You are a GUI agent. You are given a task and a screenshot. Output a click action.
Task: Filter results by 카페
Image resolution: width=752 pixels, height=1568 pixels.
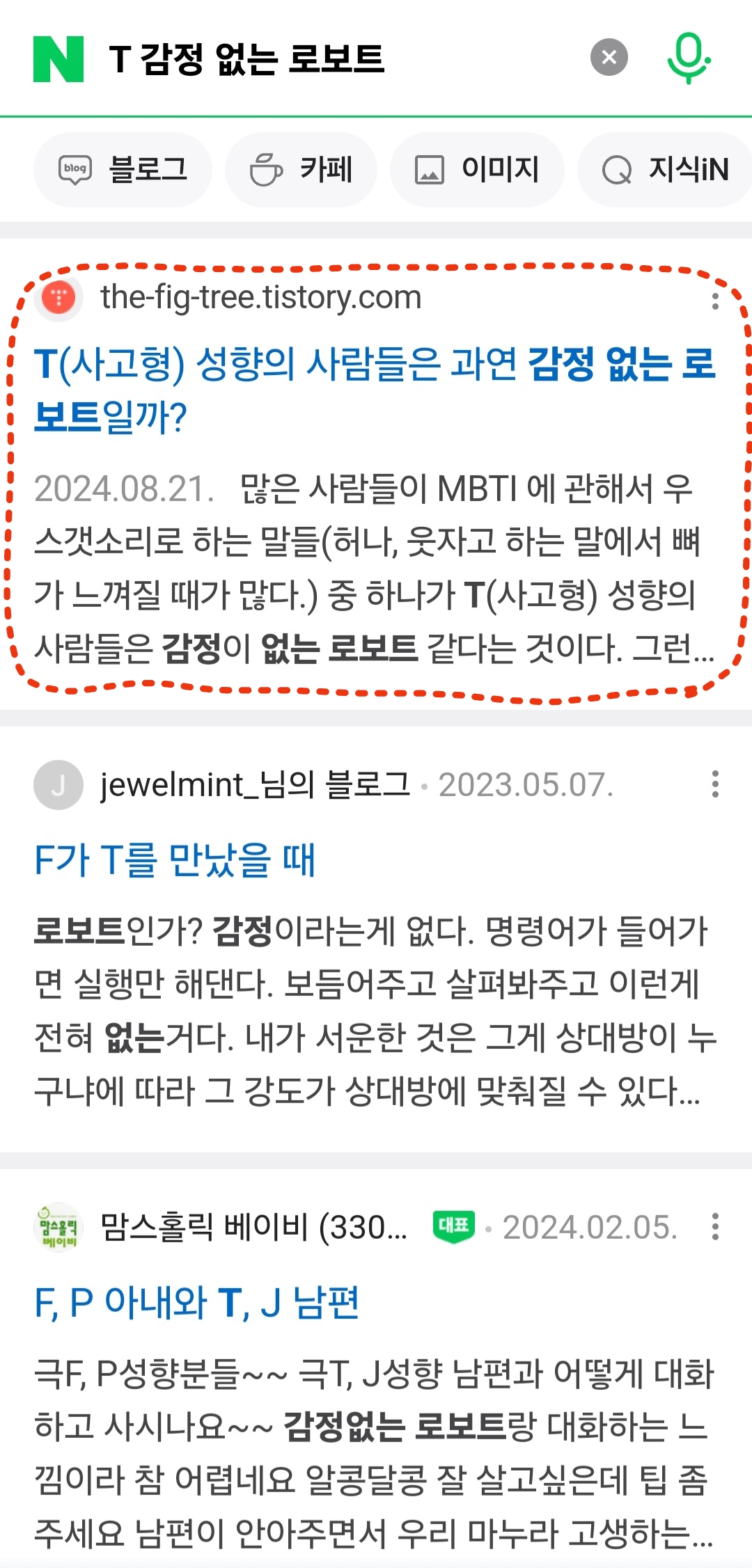301,170
